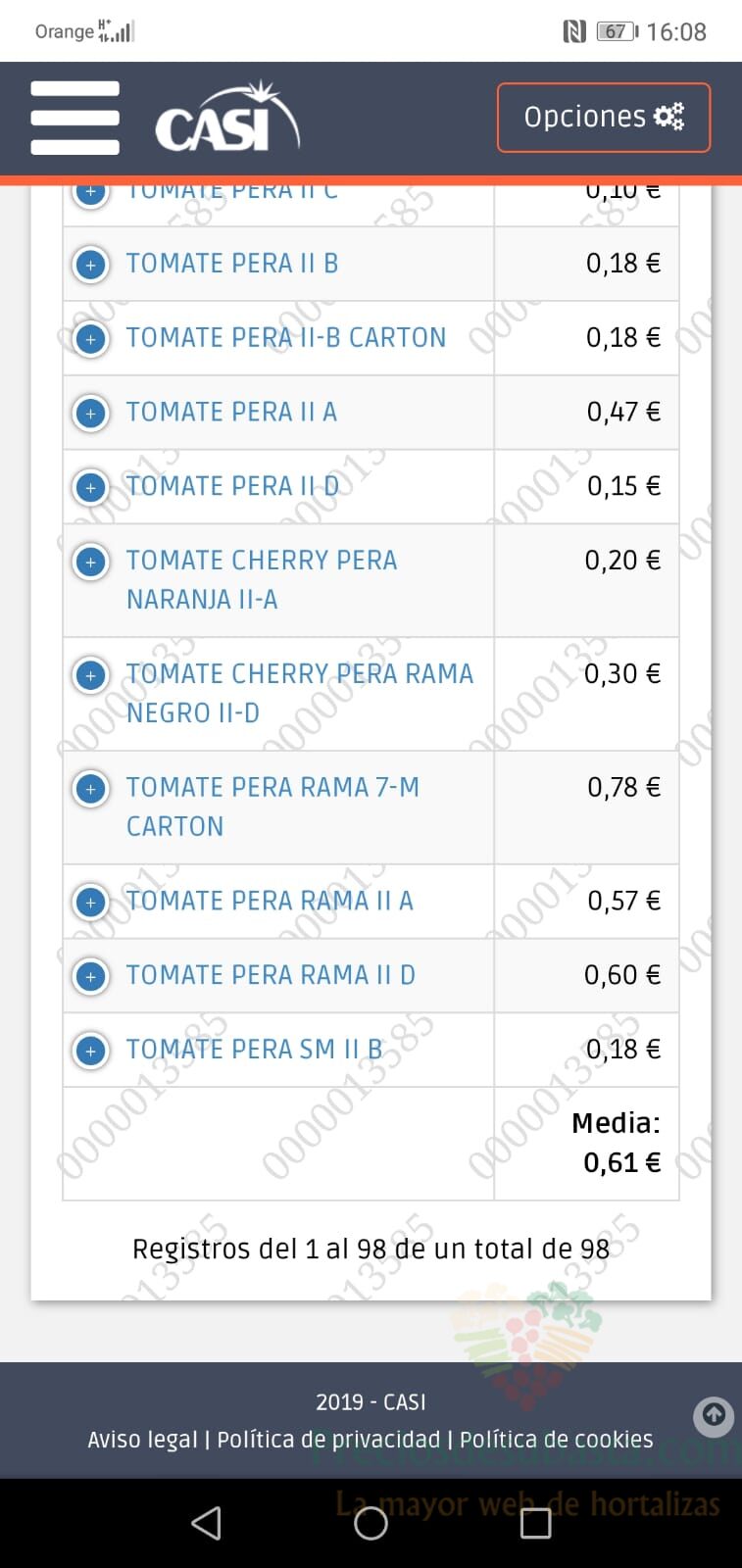The image size is (742, 1568).
Task: Expand TOMATE CHERRY PERA NARANJA II-A
Action: (91, 563)
